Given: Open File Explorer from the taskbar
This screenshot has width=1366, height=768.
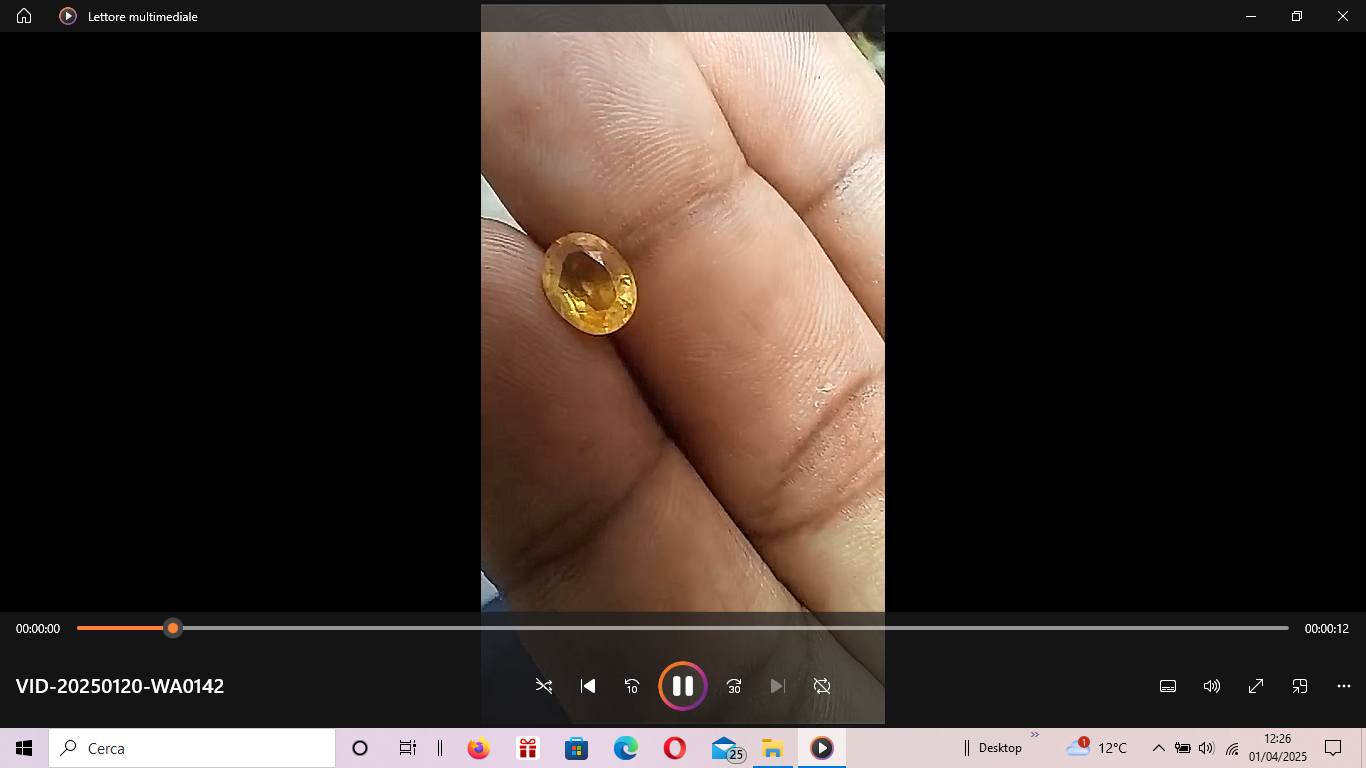Looking at the screenshot, I should (772, 748).
